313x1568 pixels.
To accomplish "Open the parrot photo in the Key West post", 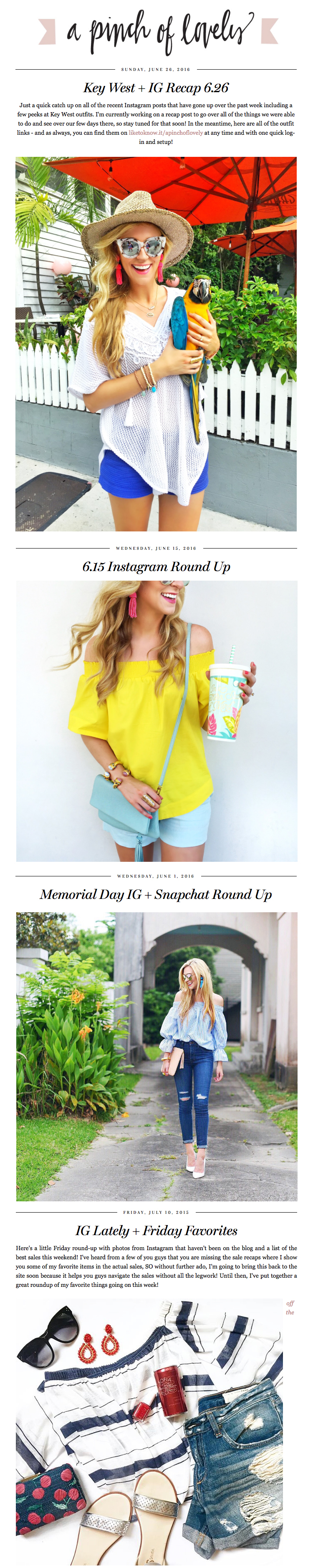I will click(x=156, y=344).
